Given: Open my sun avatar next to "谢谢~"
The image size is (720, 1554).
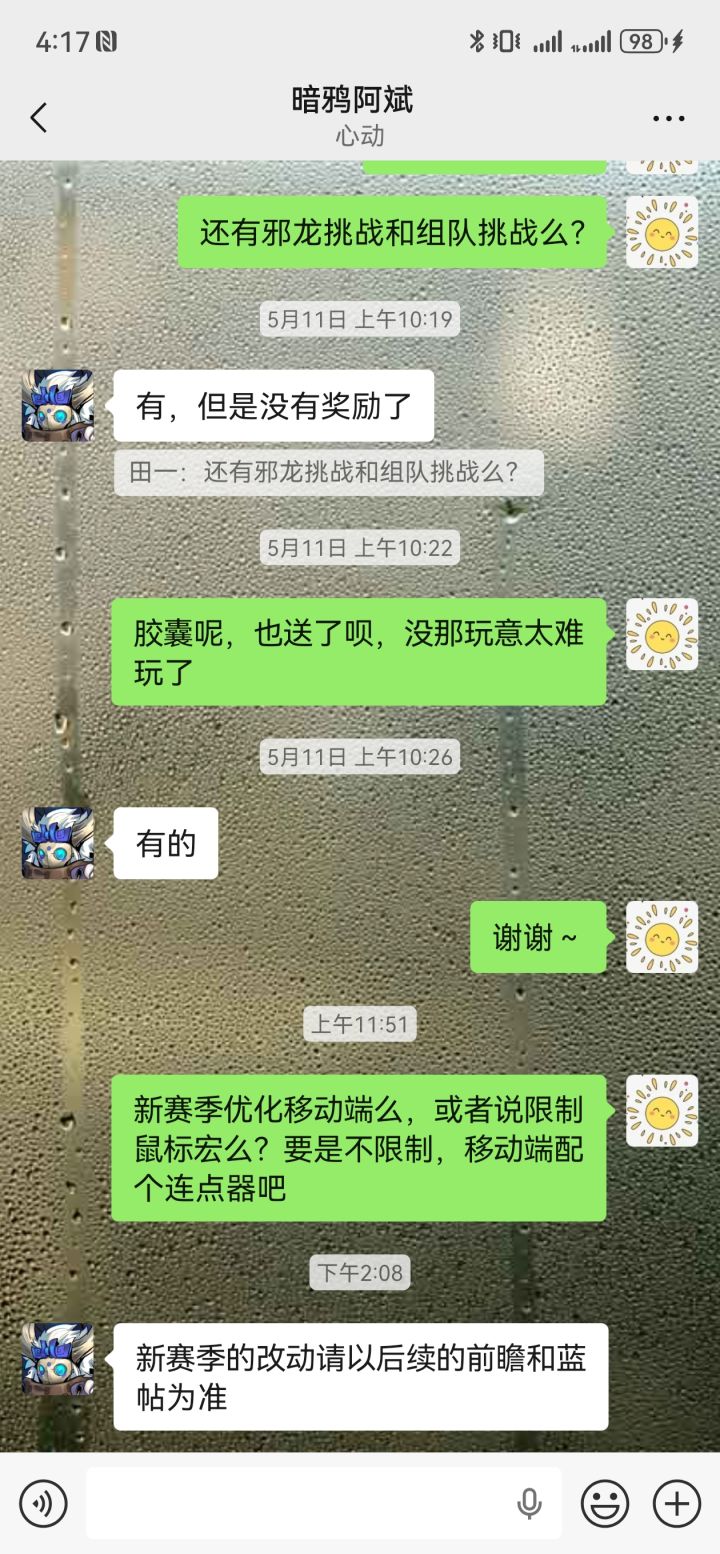Looking at the screenshot, I should [662, 937].
